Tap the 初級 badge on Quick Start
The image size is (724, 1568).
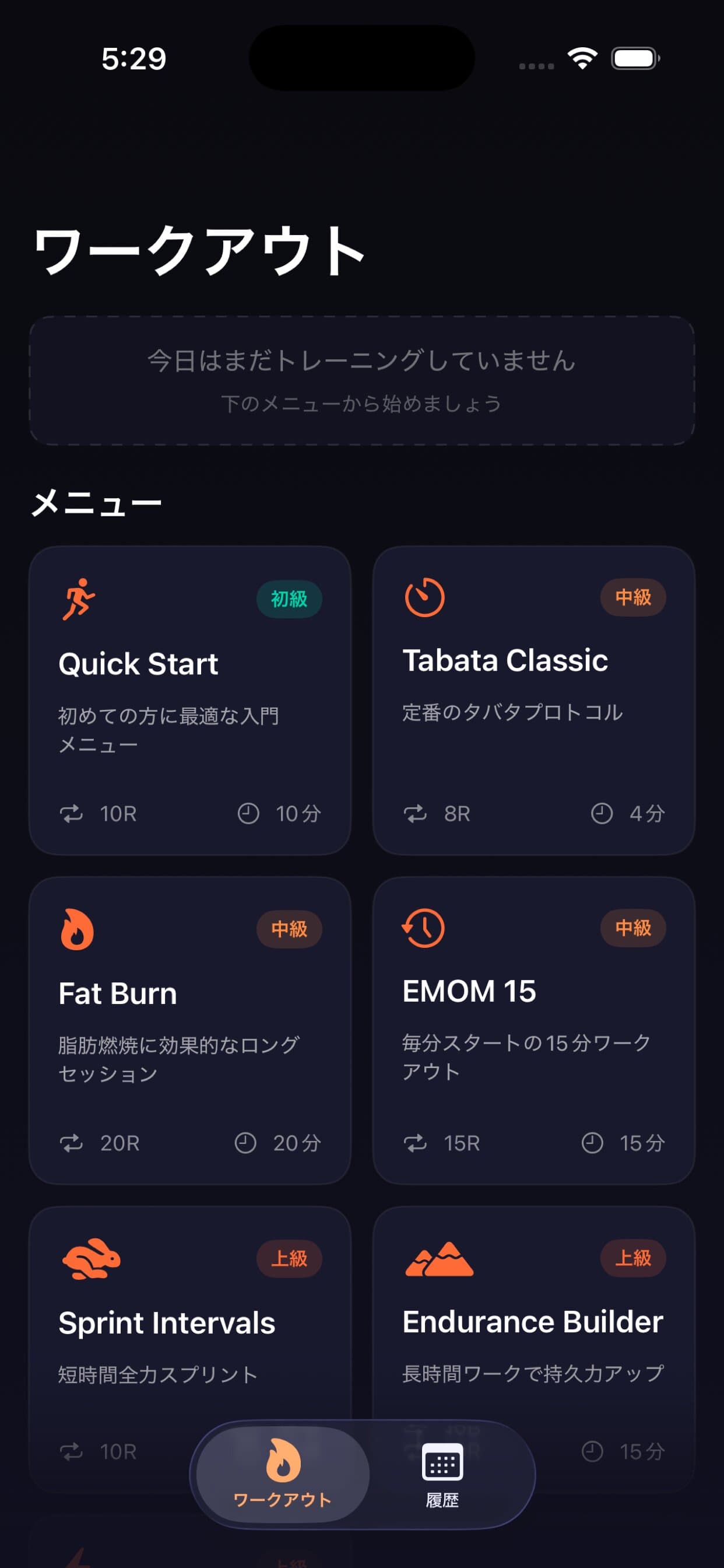pyautogui.click(x=290, y=600)
